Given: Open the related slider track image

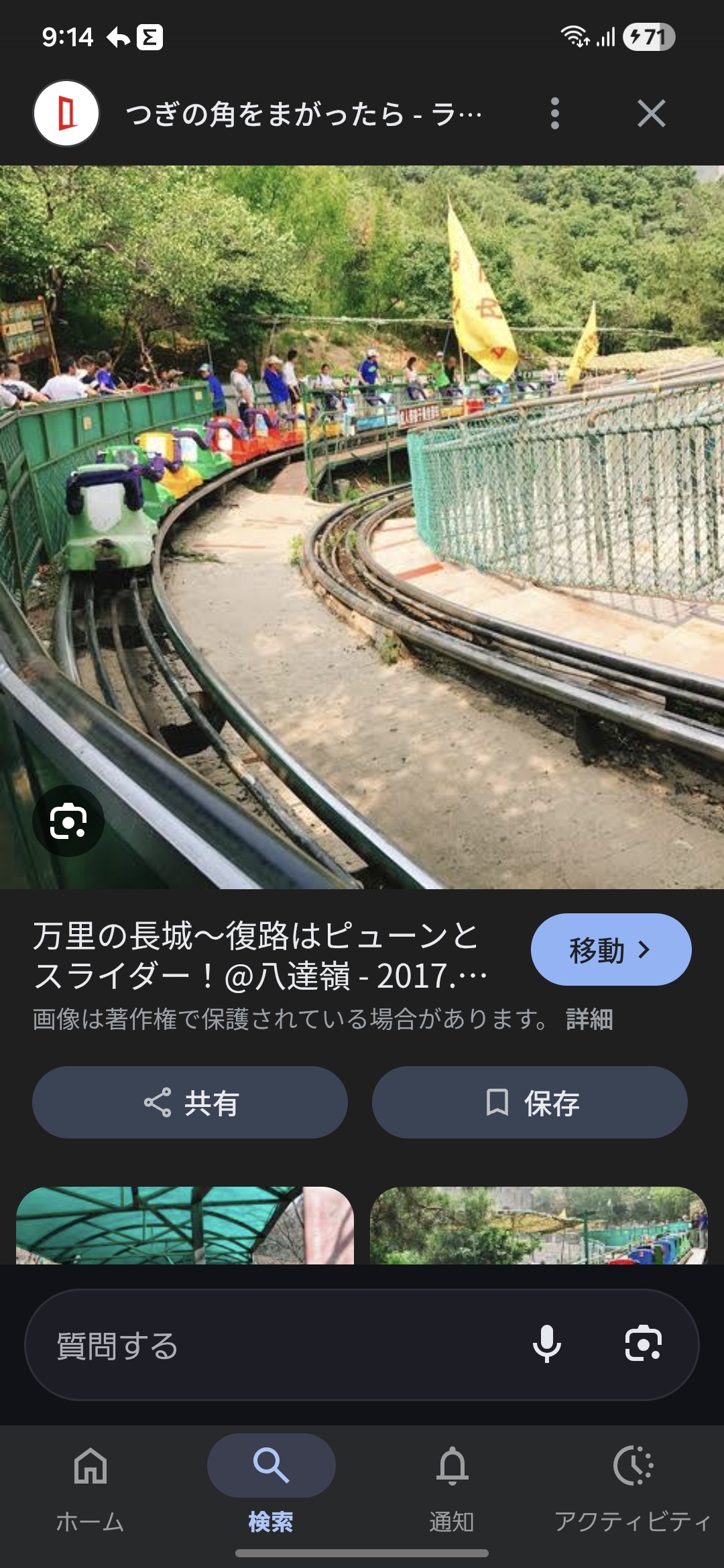Looking at the screenshot, I should (x=538, y=1225).
